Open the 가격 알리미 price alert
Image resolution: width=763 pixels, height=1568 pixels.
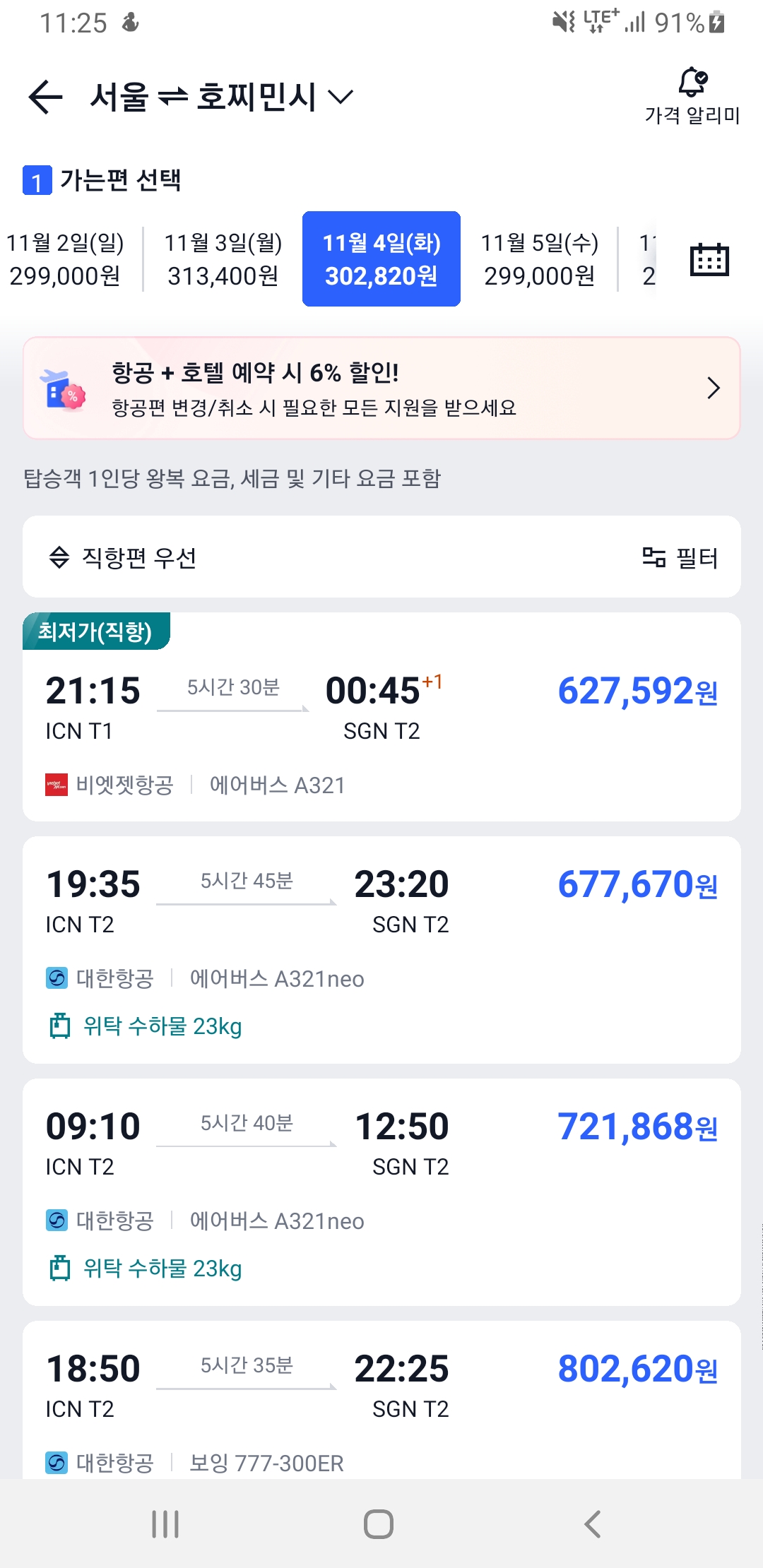692,97
